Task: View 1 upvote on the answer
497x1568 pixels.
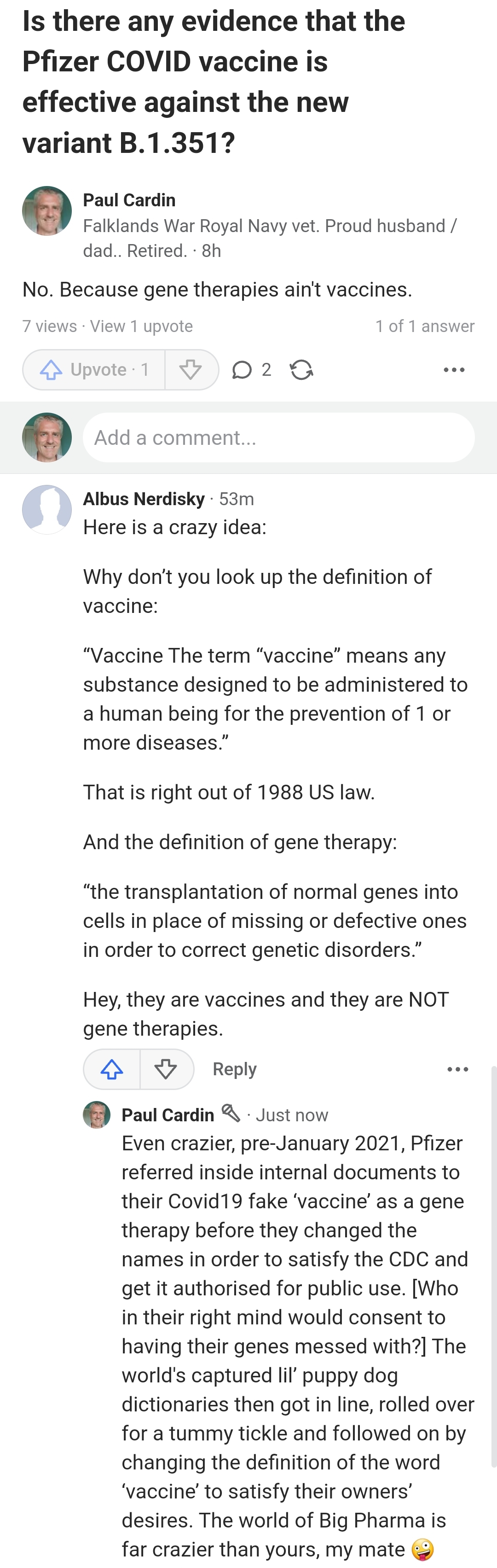Action: point(141,326)
